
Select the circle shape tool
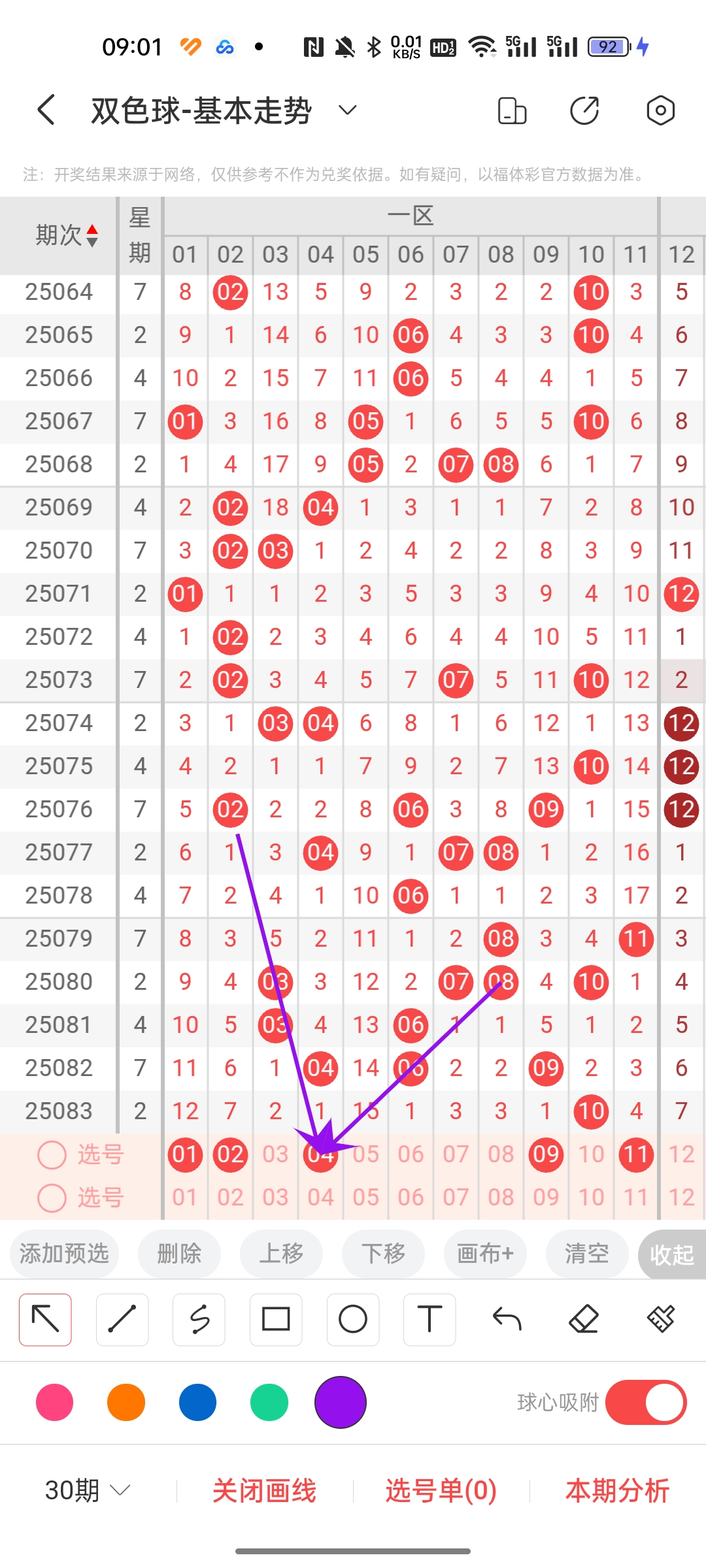click(353, 1320)
